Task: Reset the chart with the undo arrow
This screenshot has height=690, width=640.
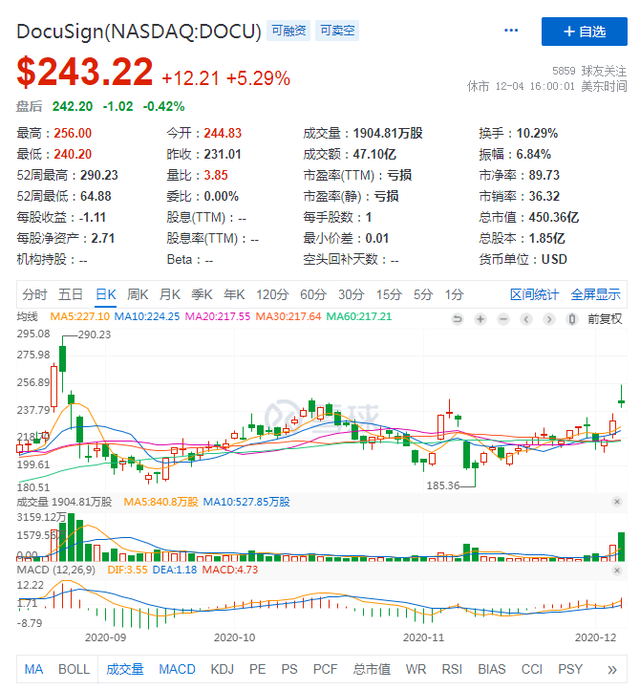Action: (x=457, y=319)
